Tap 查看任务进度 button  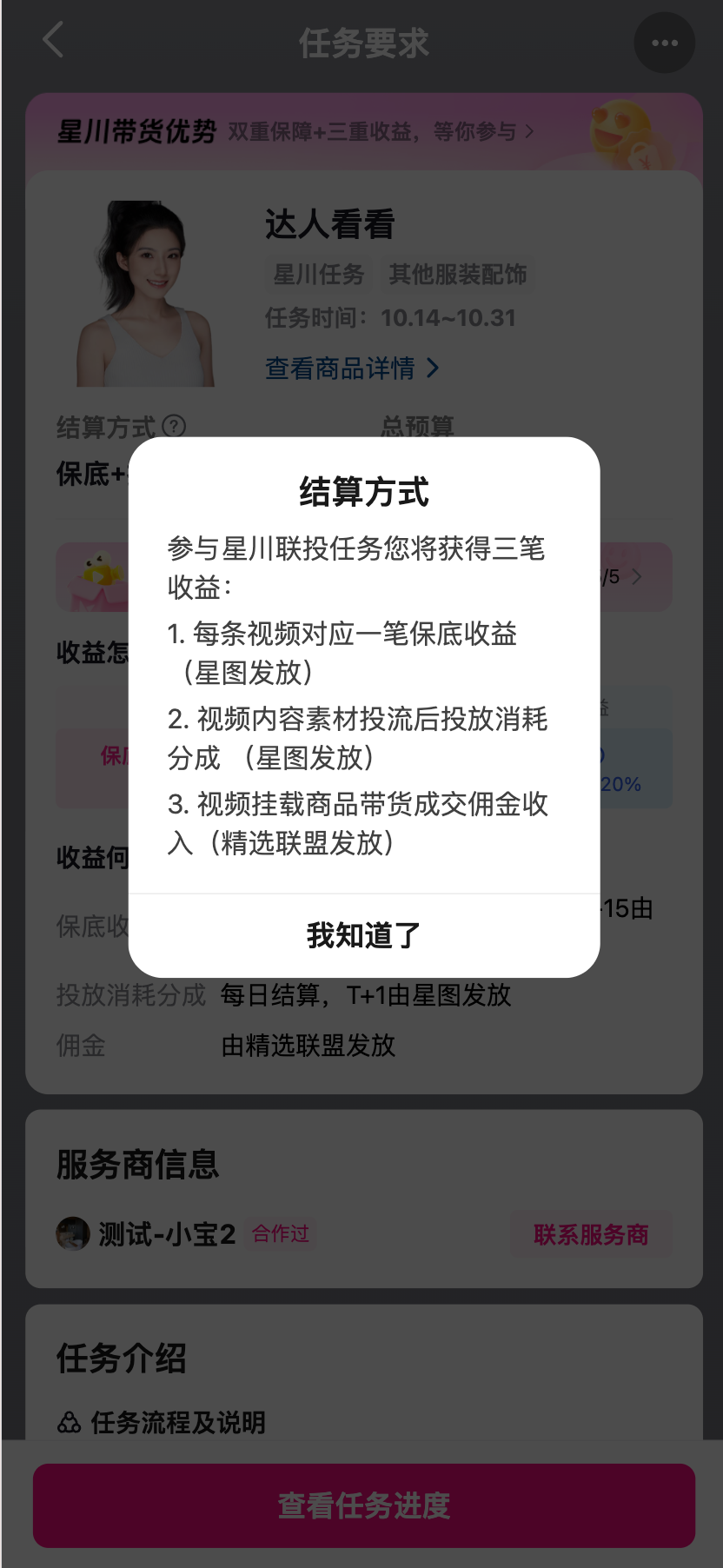point(363,1505)
